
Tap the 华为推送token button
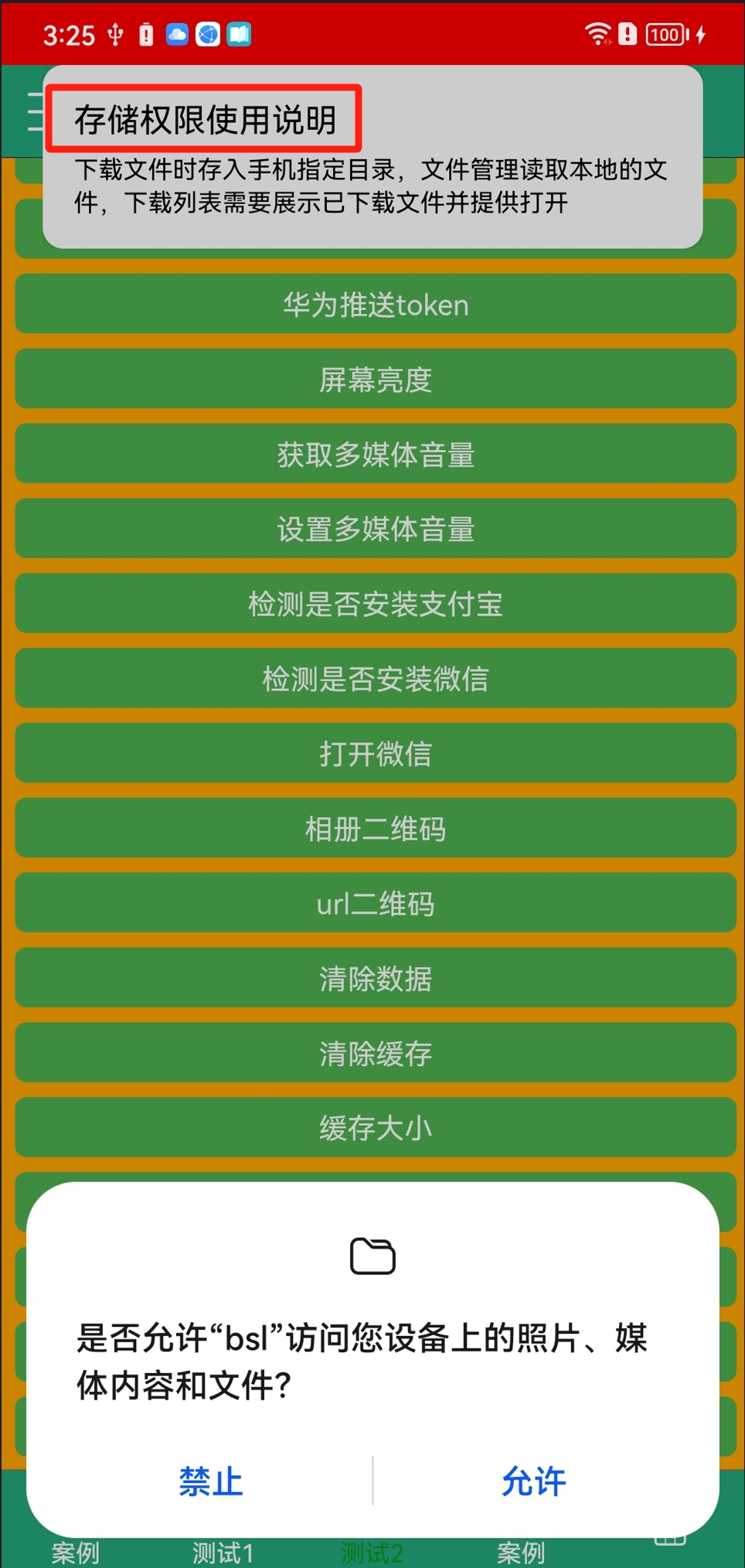point(376,305)
